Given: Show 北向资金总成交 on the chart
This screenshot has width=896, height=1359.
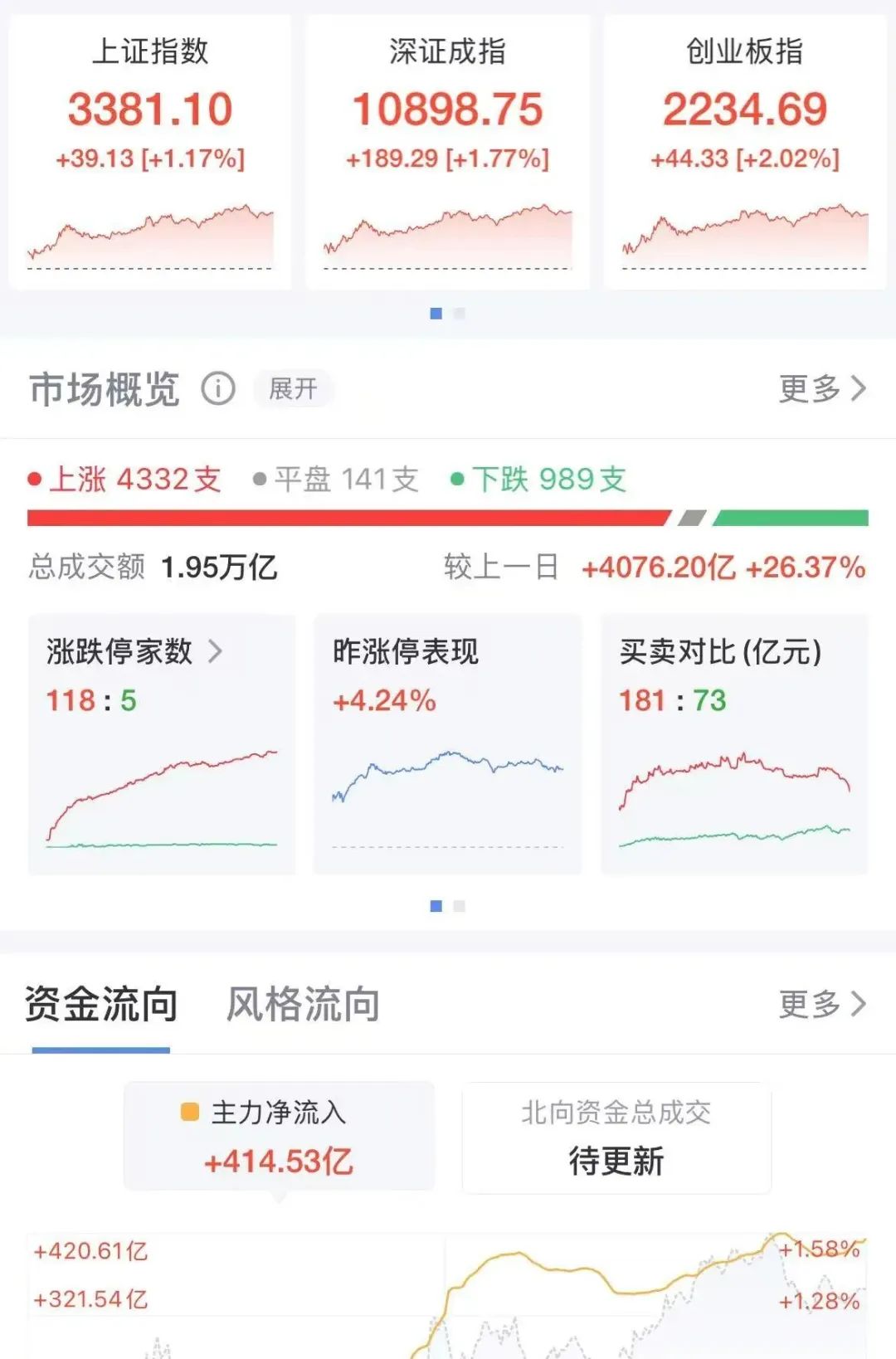Looking at the screenshot, I should (616, 1137).
